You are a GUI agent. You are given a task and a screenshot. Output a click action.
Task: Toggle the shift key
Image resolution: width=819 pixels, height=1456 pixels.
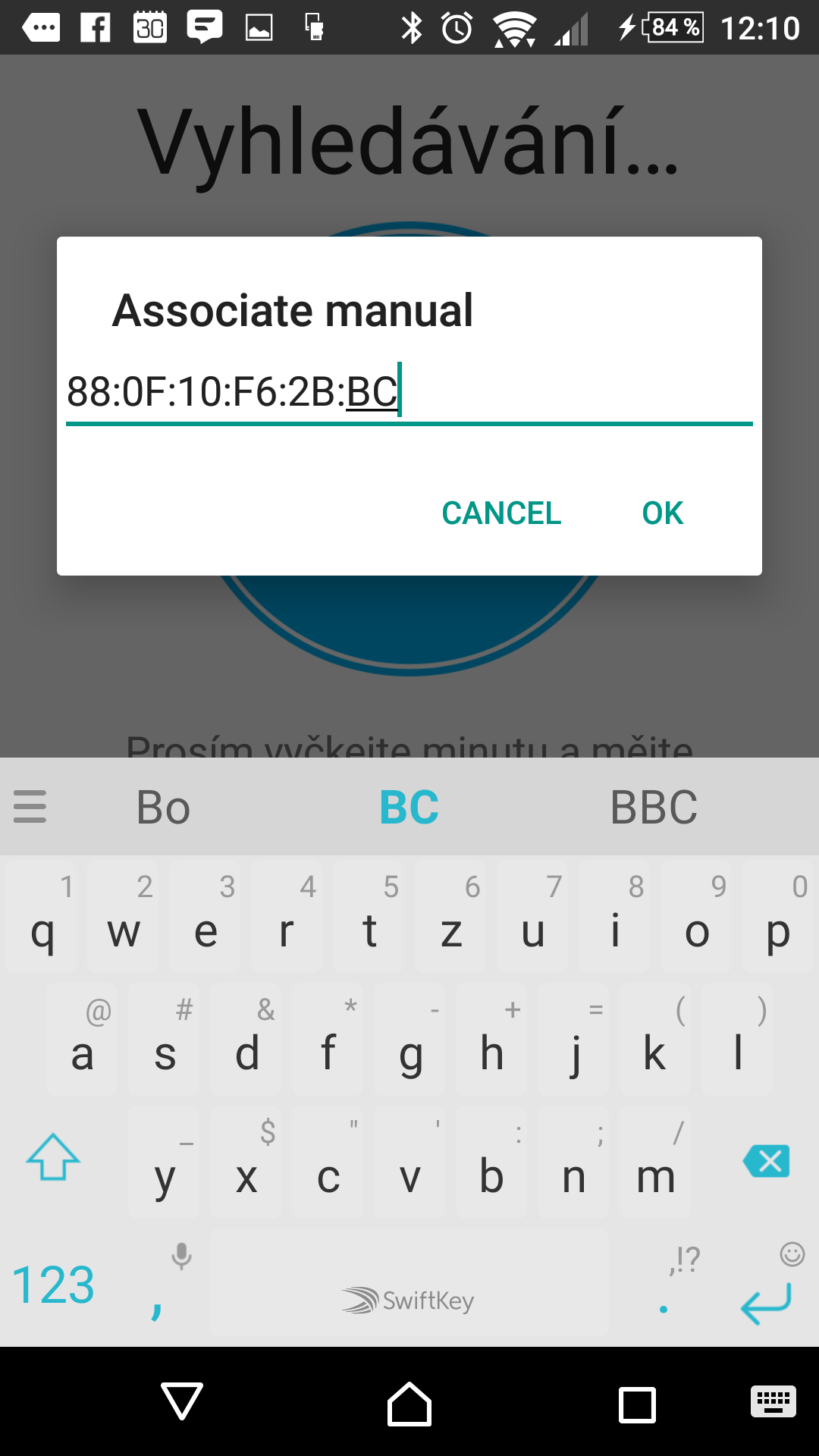click(x=53, y=1158)
